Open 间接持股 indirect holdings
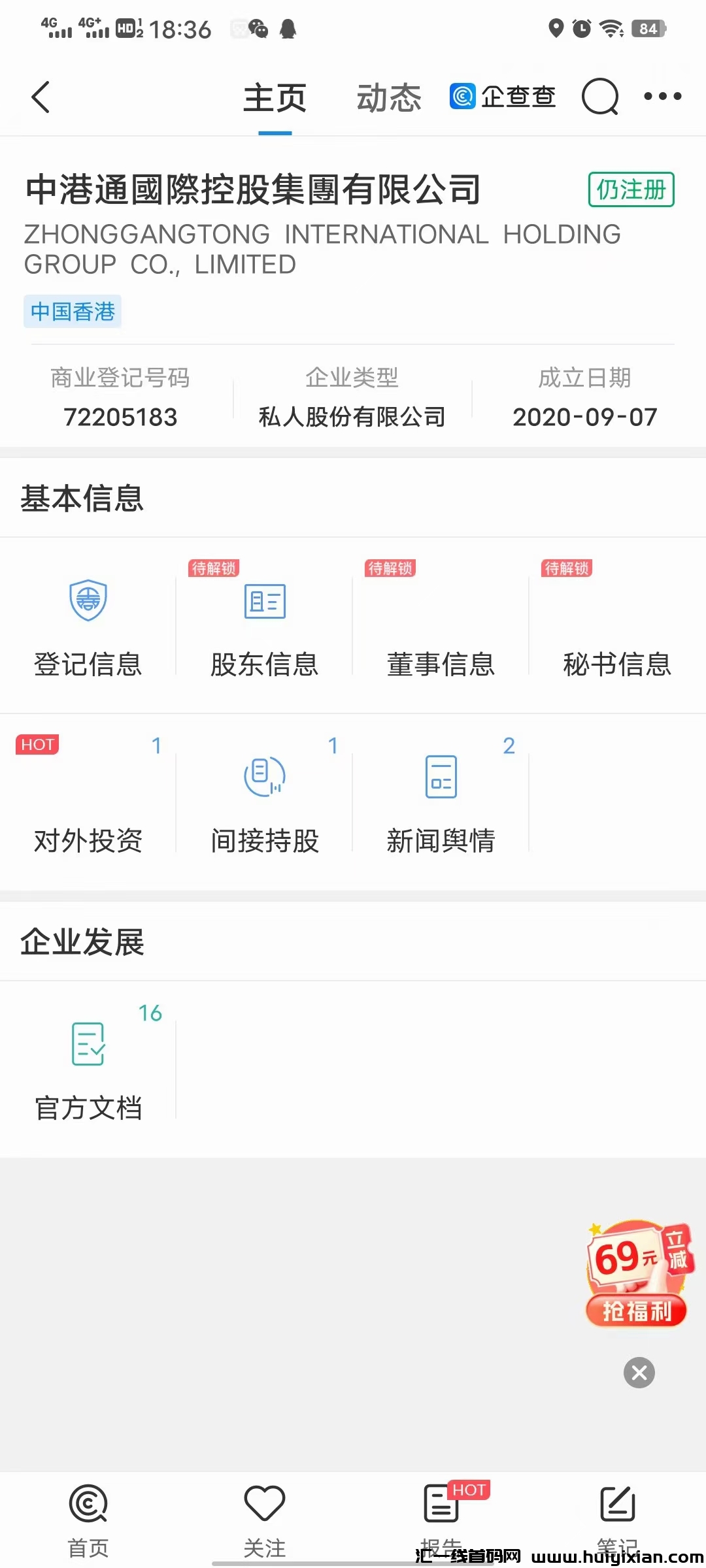This screenshot has height=1568, width=706. coord(265,804)
